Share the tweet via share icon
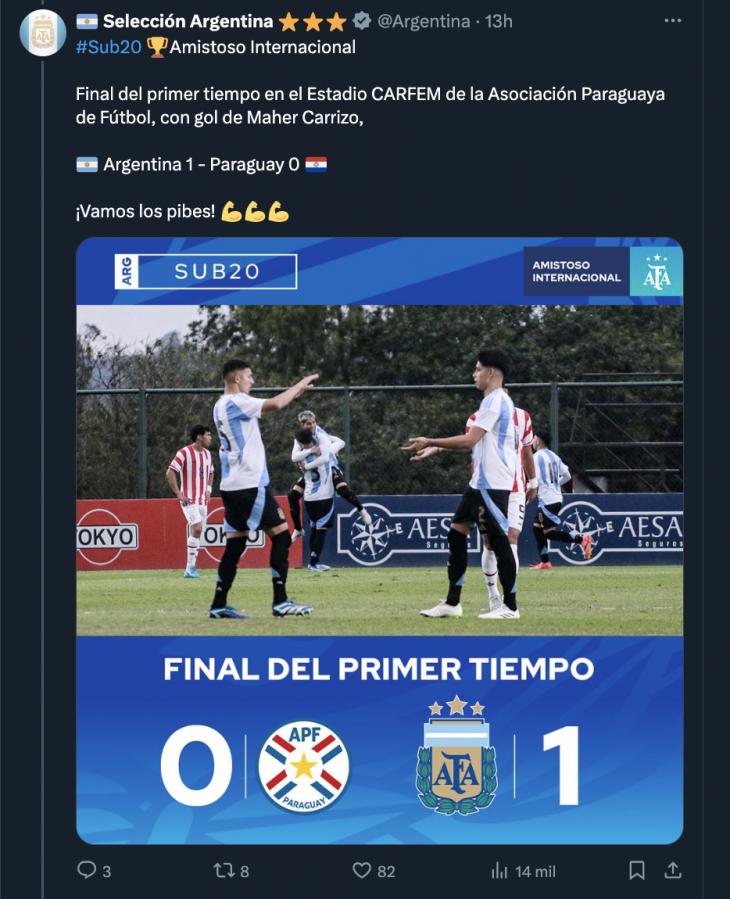The height and width of the screenshot is (899, 730). click(673, 870)
